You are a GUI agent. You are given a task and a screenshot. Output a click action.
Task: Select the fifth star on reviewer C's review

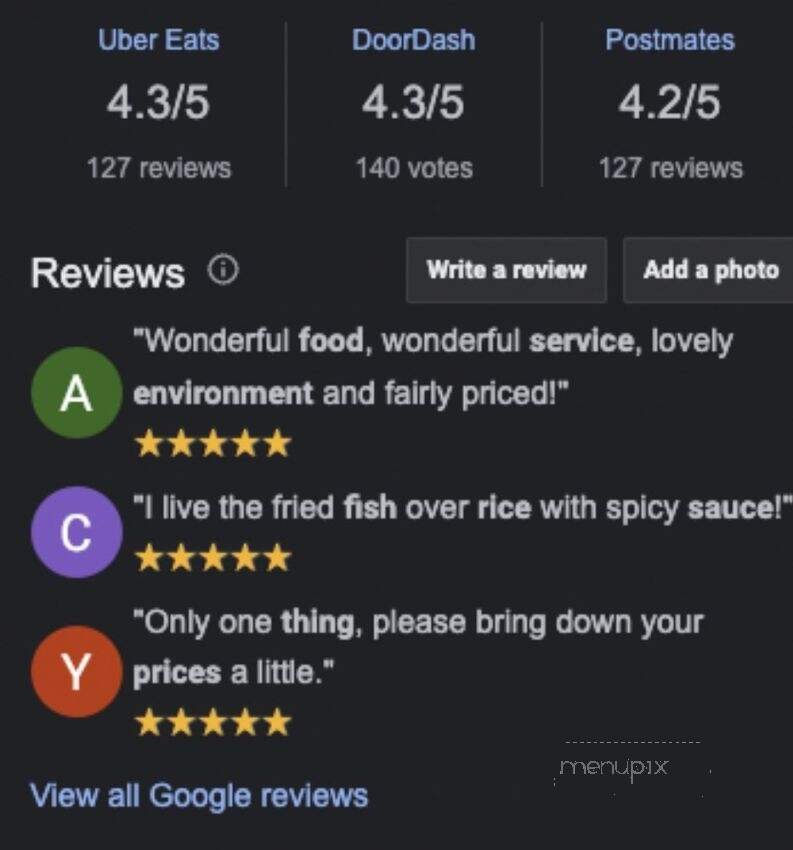279,556
